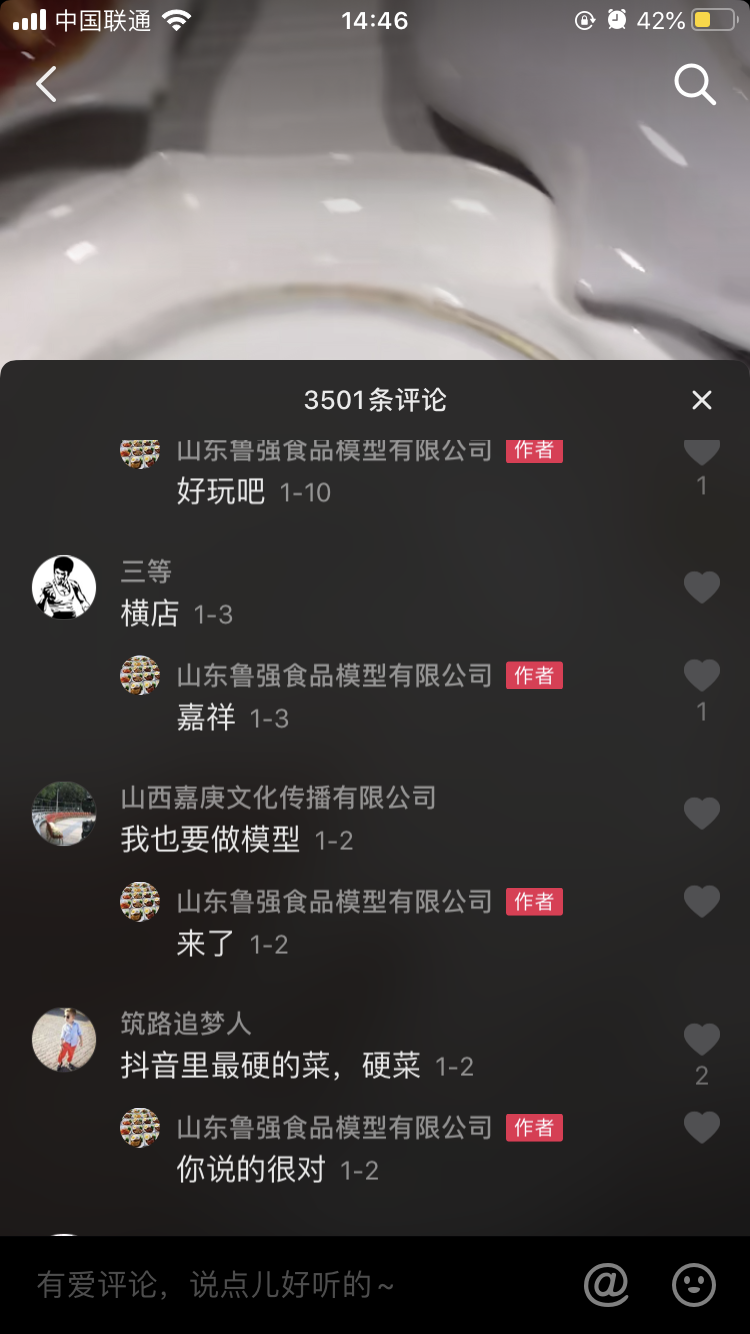This screenshot has width=750, height=1334.
Task: Like the comment 横店
Action: pos(701,587)
